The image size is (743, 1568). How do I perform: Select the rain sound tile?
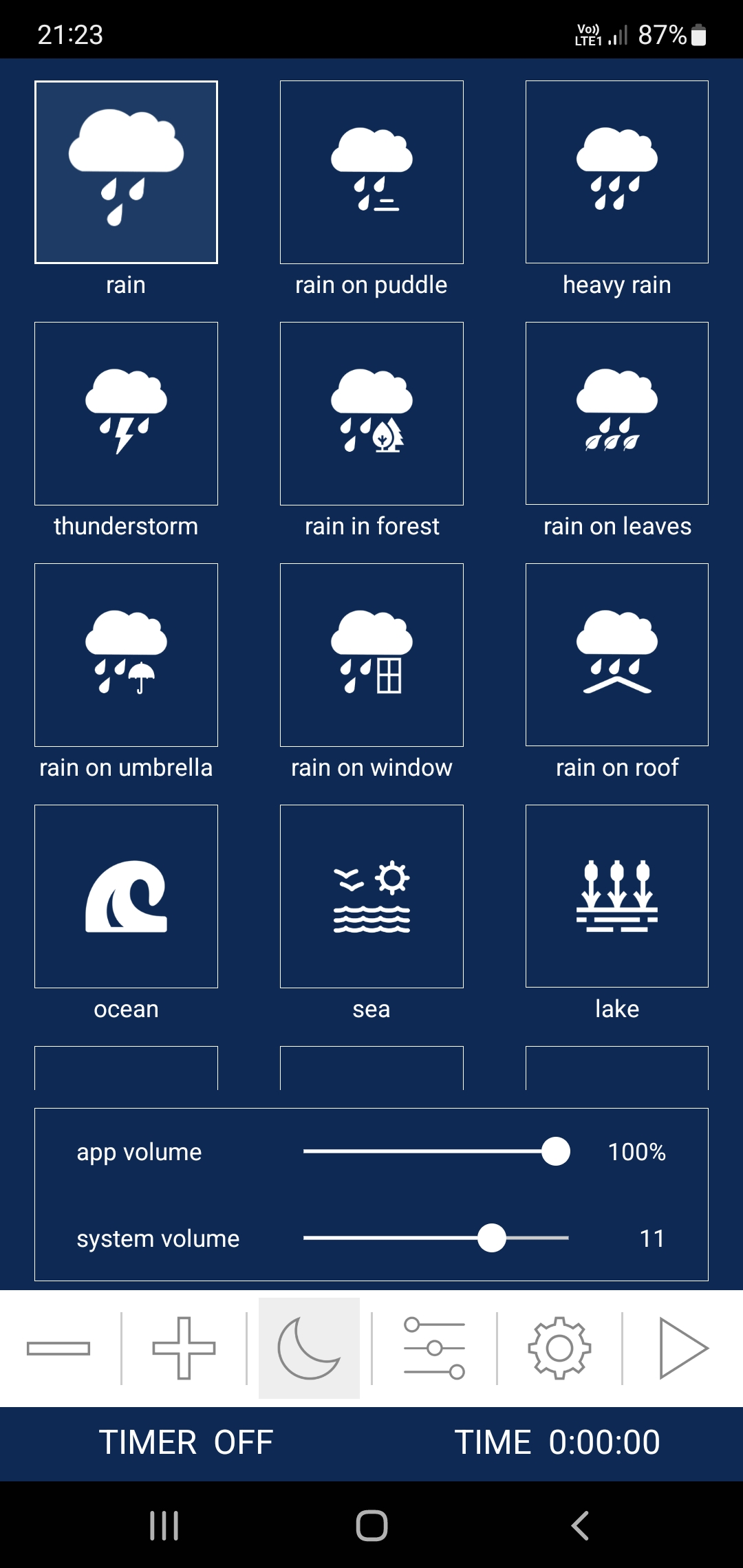(126, 172)
